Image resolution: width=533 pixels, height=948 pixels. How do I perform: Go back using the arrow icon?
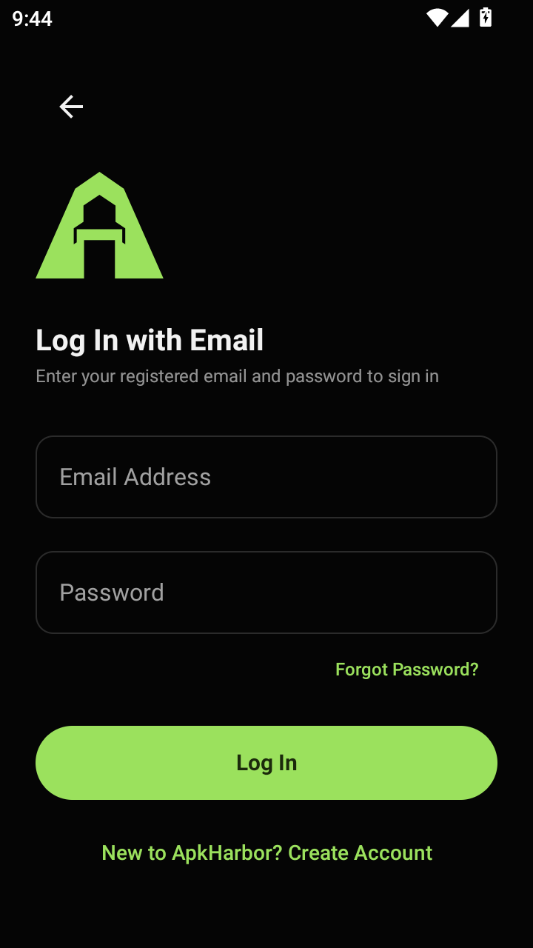click(71, 107)
